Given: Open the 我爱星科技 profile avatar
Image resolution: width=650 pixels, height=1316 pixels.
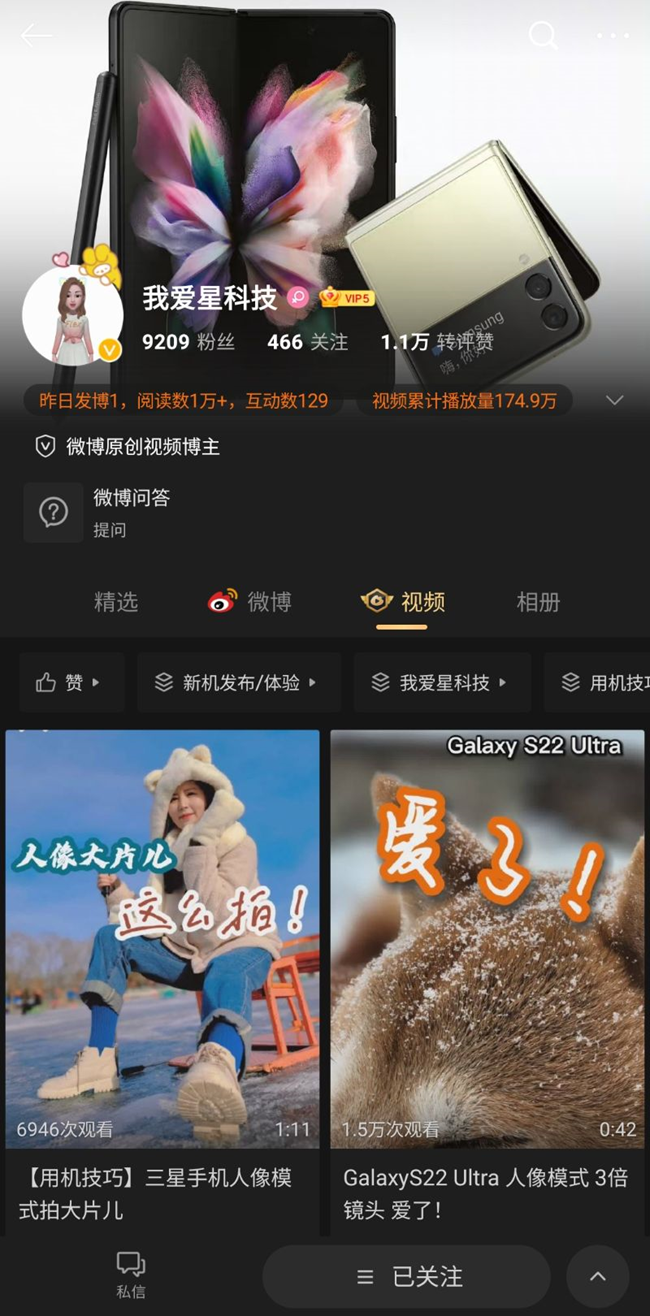Looking at the screenshot, I should click(72, 314).
